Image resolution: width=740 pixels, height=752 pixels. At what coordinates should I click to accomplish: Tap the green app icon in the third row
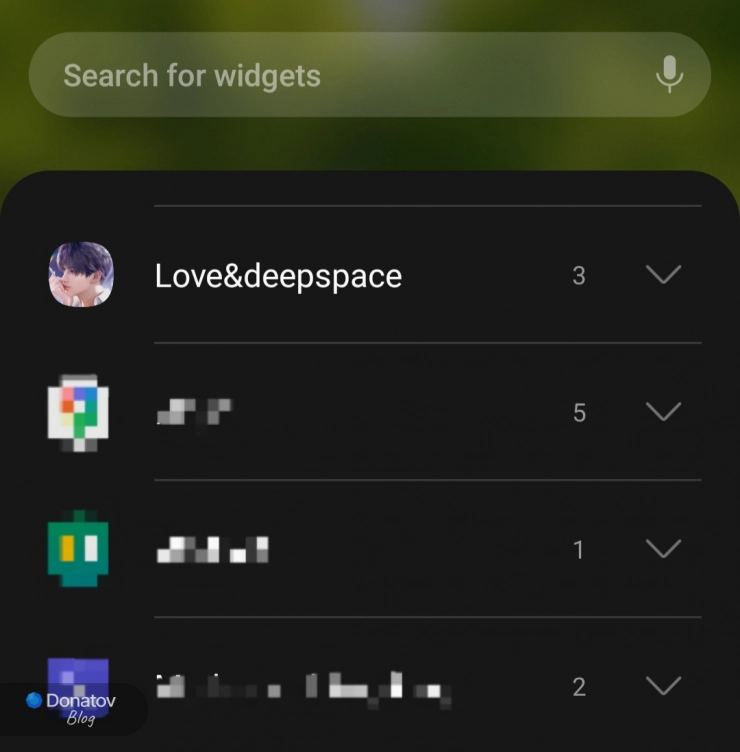point(78,549)
